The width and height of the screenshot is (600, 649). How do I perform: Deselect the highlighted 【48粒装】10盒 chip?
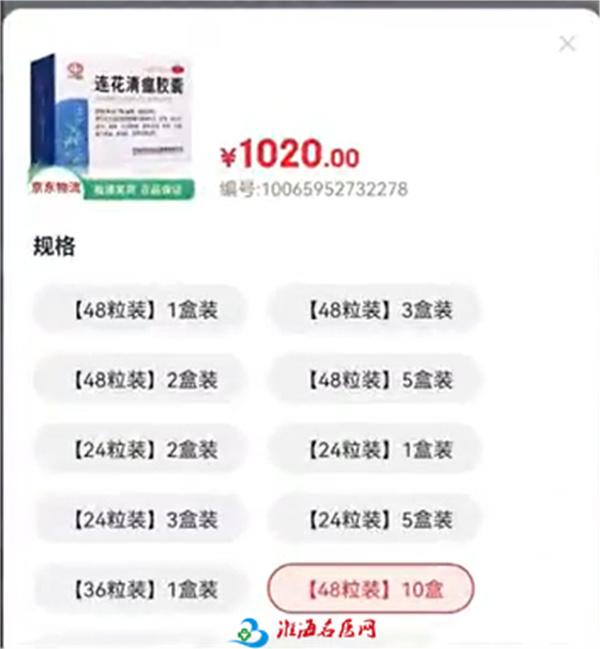[371, 590]
